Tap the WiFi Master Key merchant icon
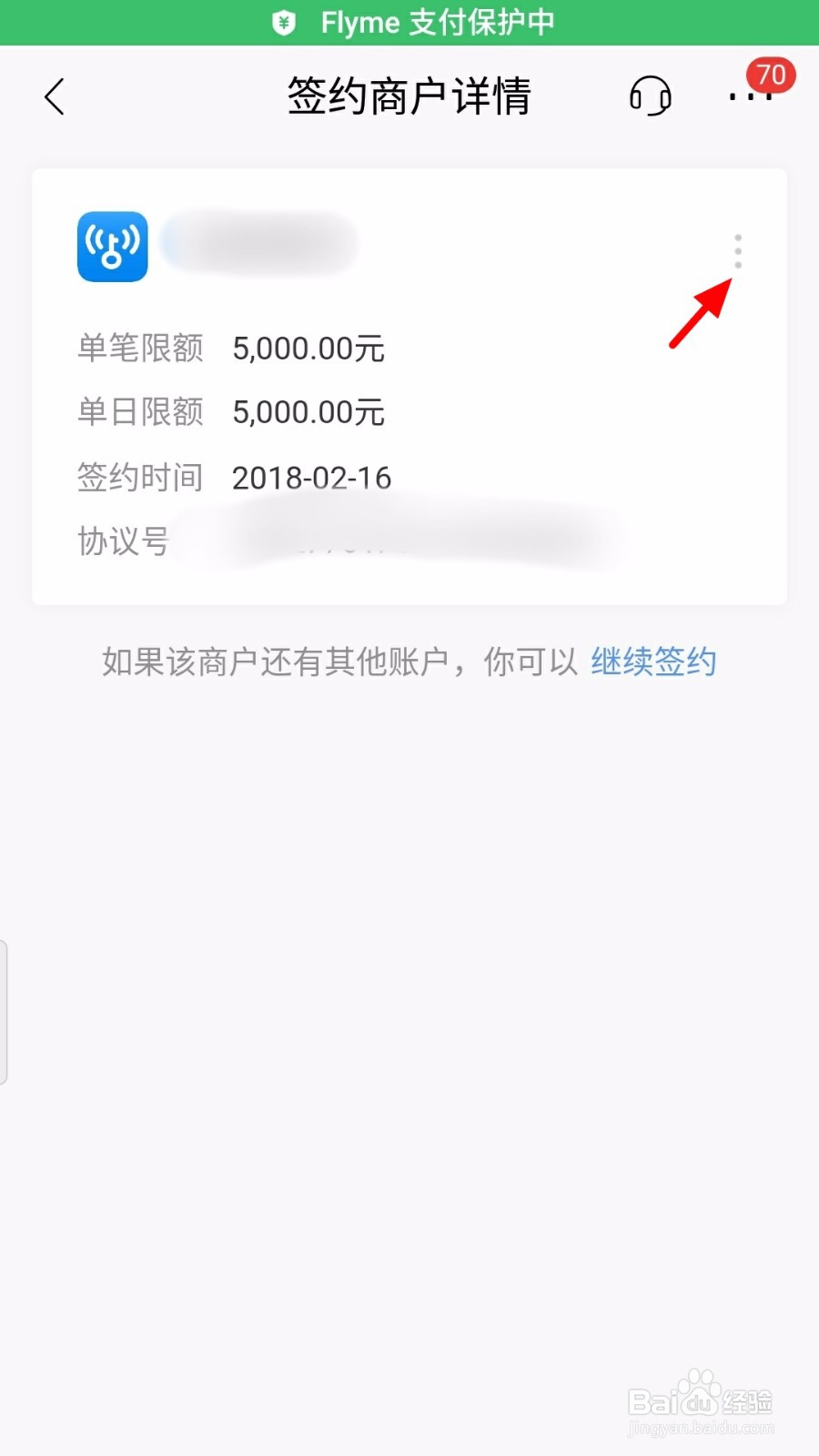The image size is (819, 1456). click(x=112, y=247)
